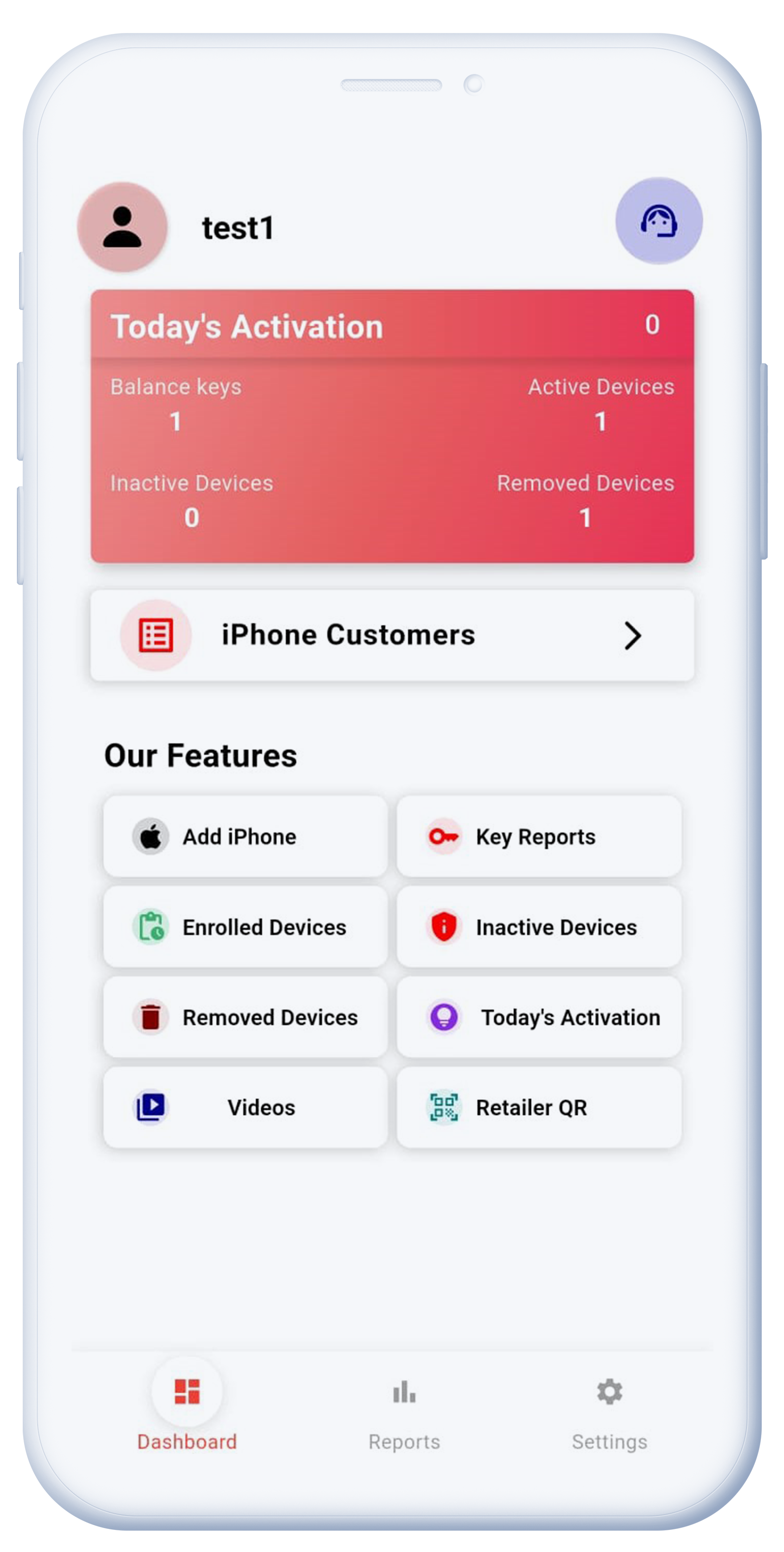
Task: View Enrolled Devices
Action: pos(245,926)
